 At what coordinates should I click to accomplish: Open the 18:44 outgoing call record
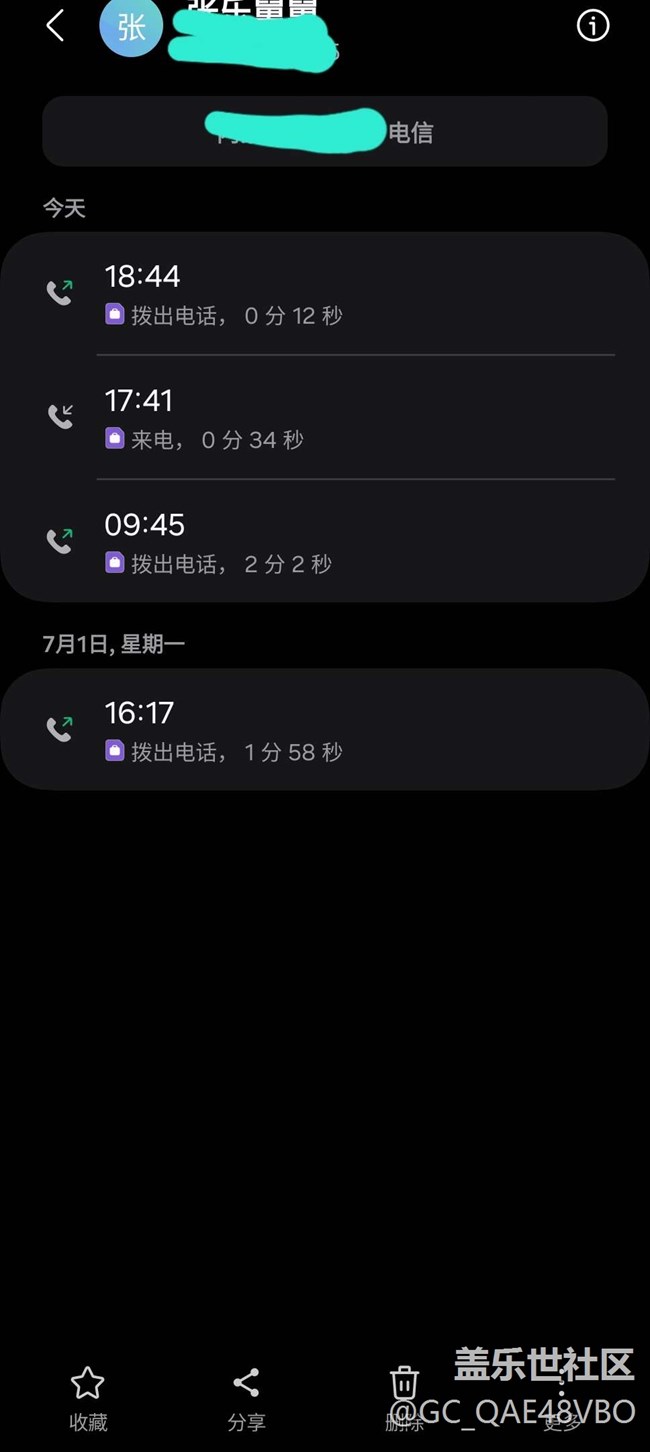[324, 293]
